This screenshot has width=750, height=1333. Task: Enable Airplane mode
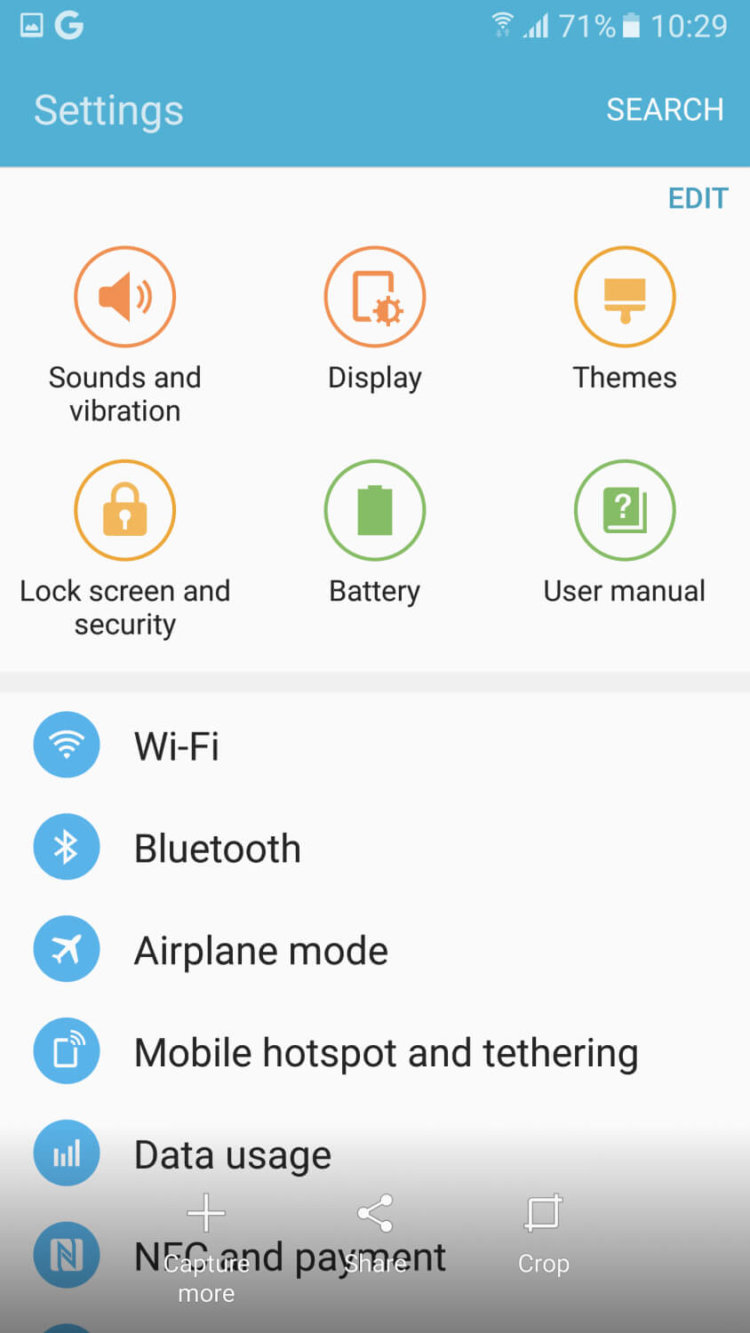[260, 949]
